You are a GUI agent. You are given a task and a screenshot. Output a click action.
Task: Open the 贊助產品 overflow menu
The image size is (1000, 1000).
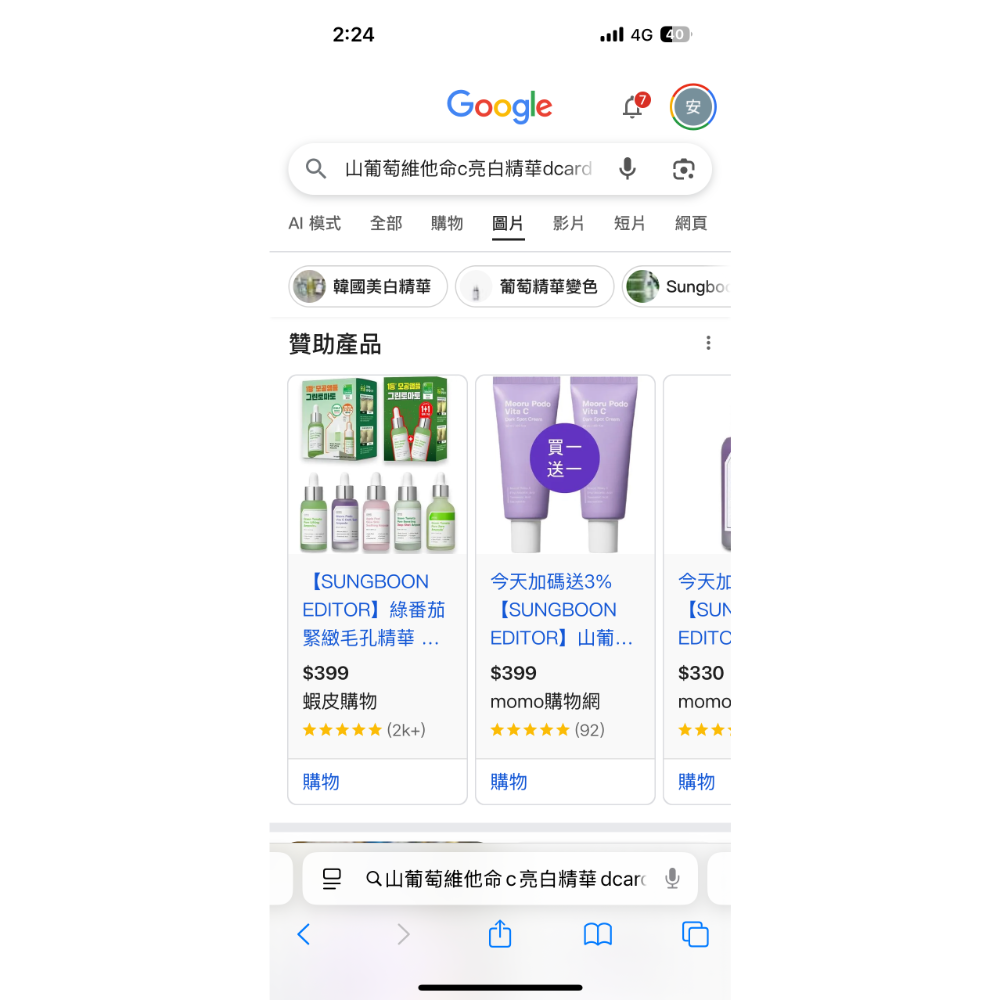[708, 343]
